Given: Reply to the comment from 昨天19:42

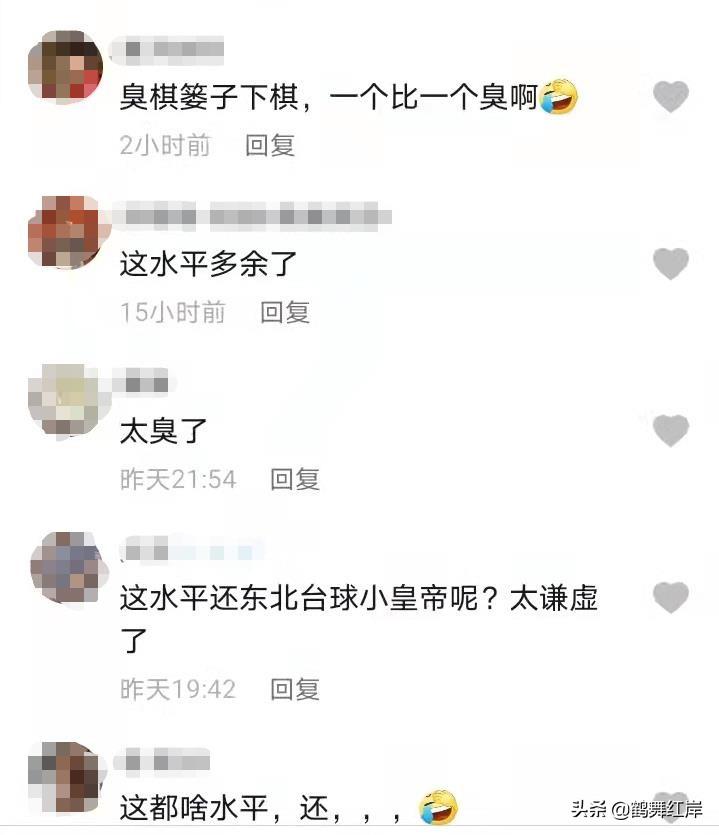Looking at the screenshot, I should (295, 689).
